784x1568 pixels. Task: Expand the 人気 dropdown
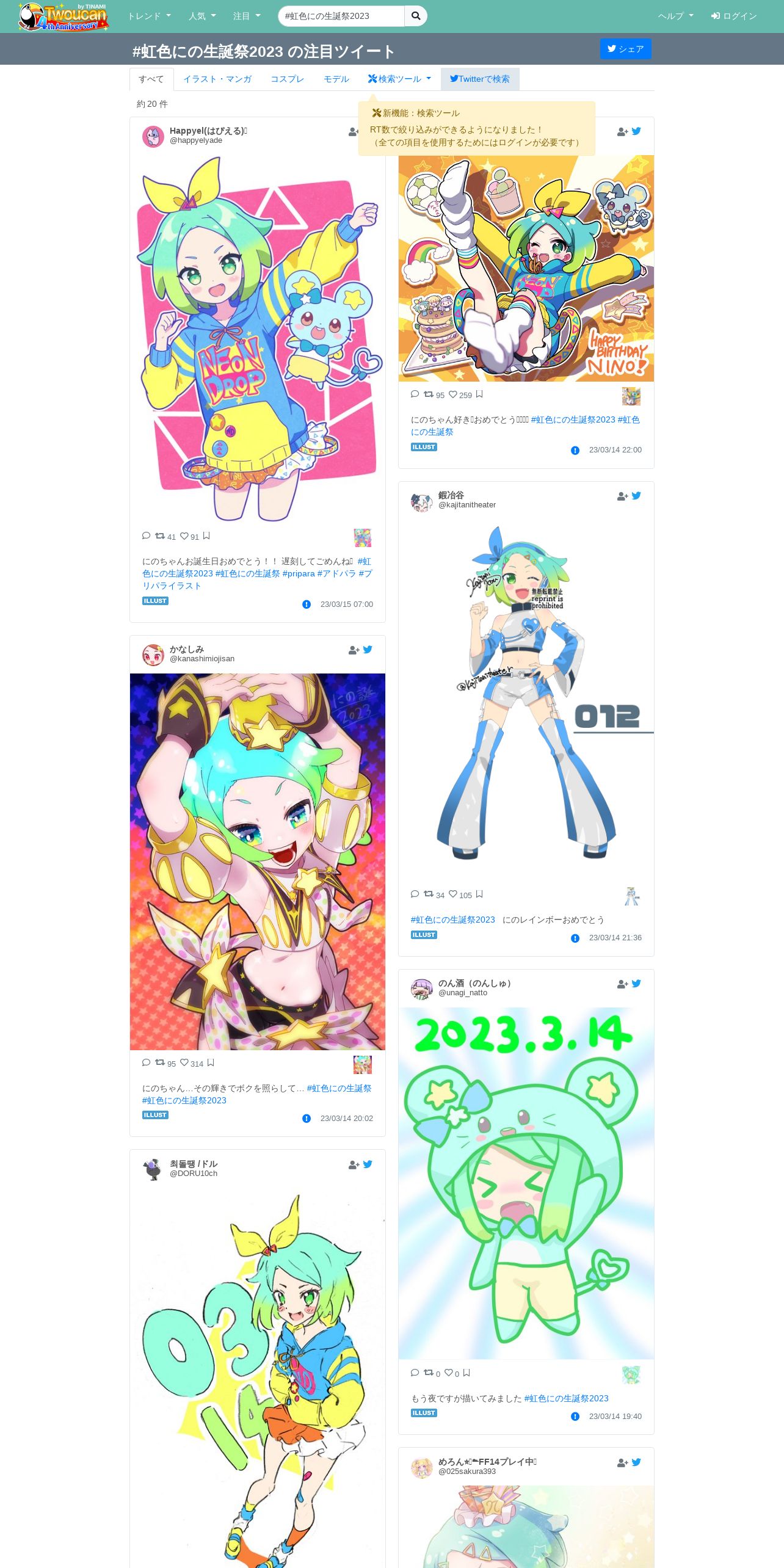202,16
